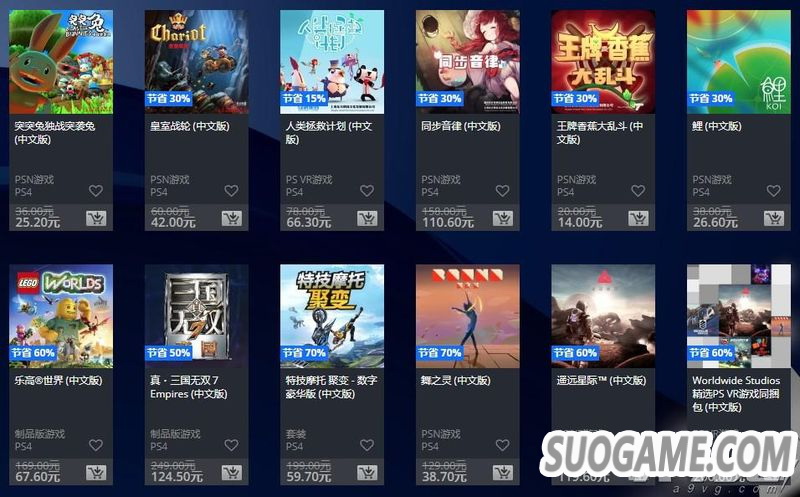Open the 特技摩托聚变 deluxe edition card
Screen dimensions: 800x497
coord(332,316)
